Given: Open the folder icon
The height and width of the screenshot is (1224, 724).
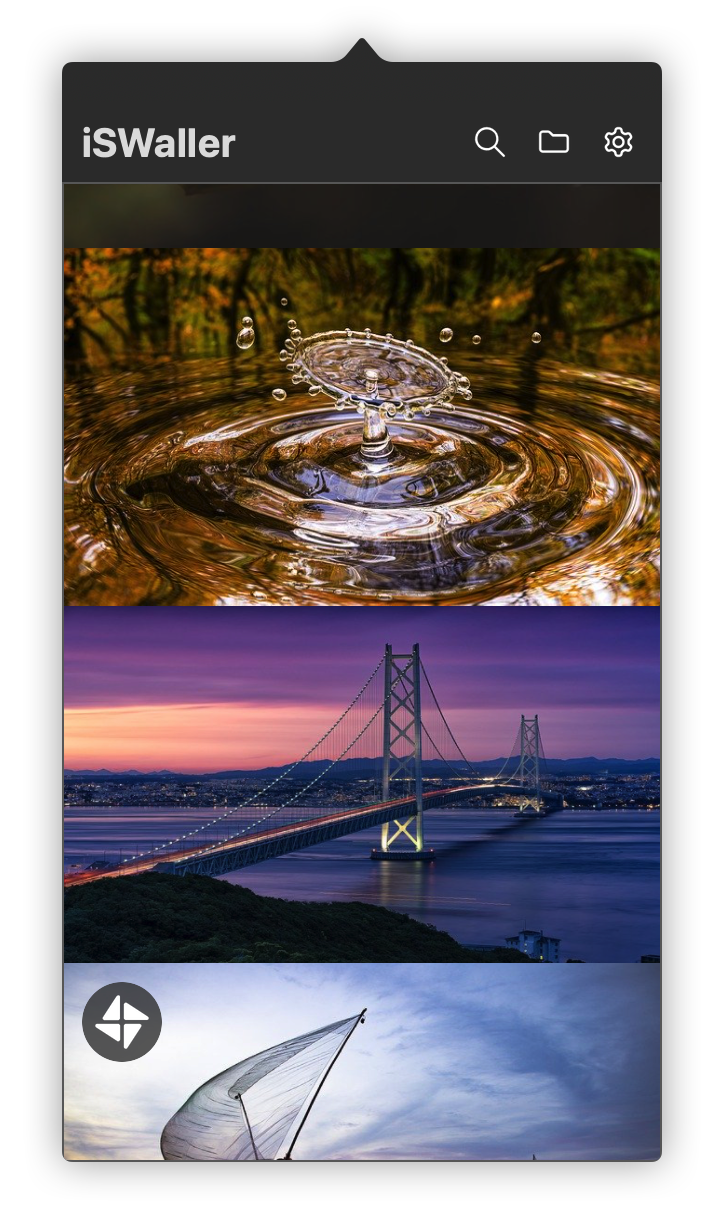Looking at the screenshot, I should [x=553, y=142].
